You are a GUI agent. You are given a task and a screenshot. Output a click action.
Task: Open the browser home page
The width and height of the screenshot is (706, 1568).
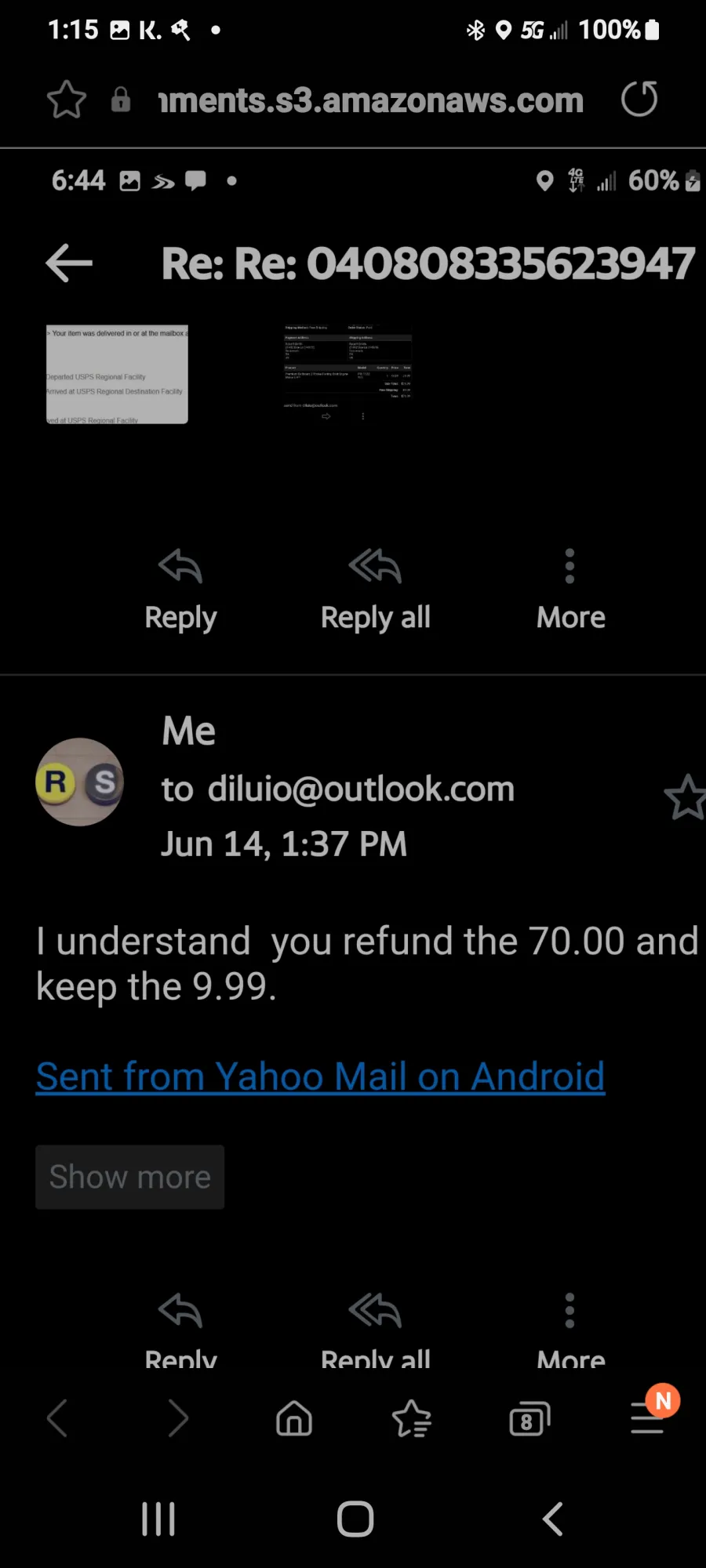pyautogui.click(x=294, y=1418)
